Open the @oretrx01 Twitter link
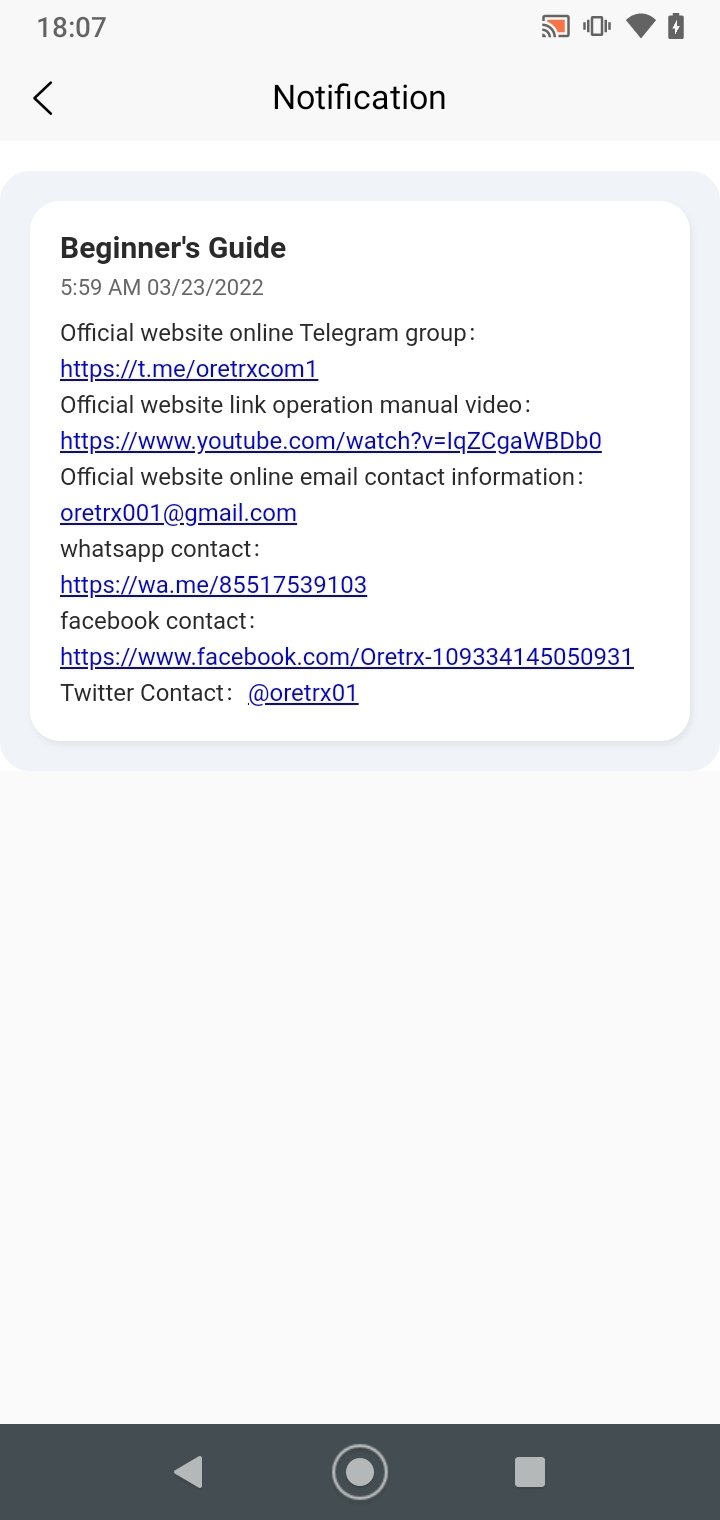 pos(303,693)
